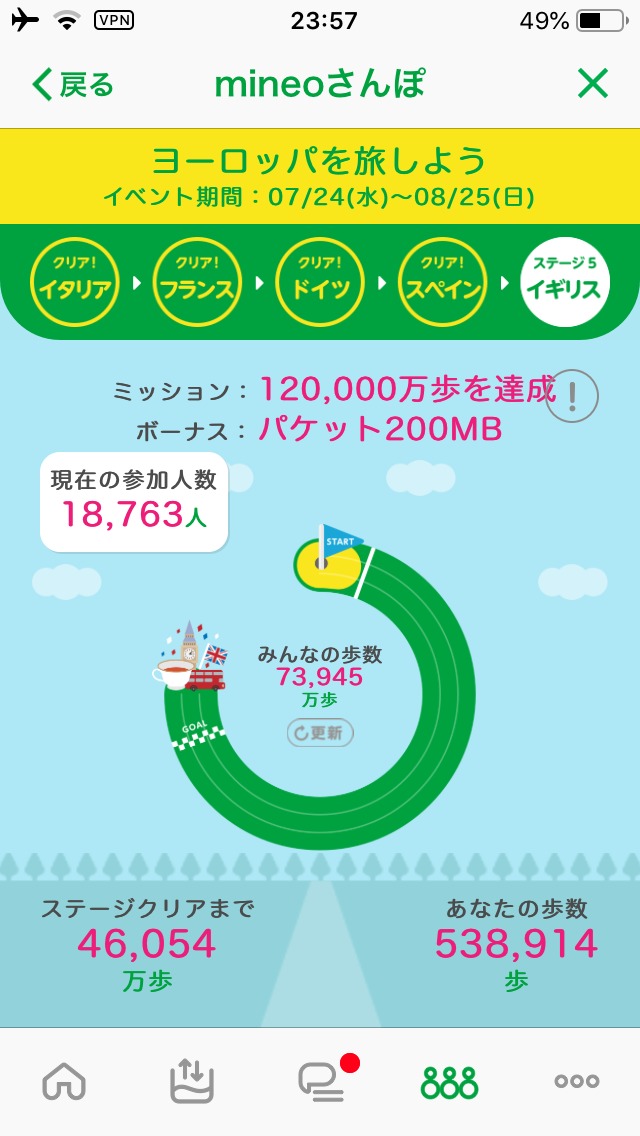640x1136 pixels.
Task: Select the フランス stage badge
Action: pyautogui.click(x=197, y=283)
